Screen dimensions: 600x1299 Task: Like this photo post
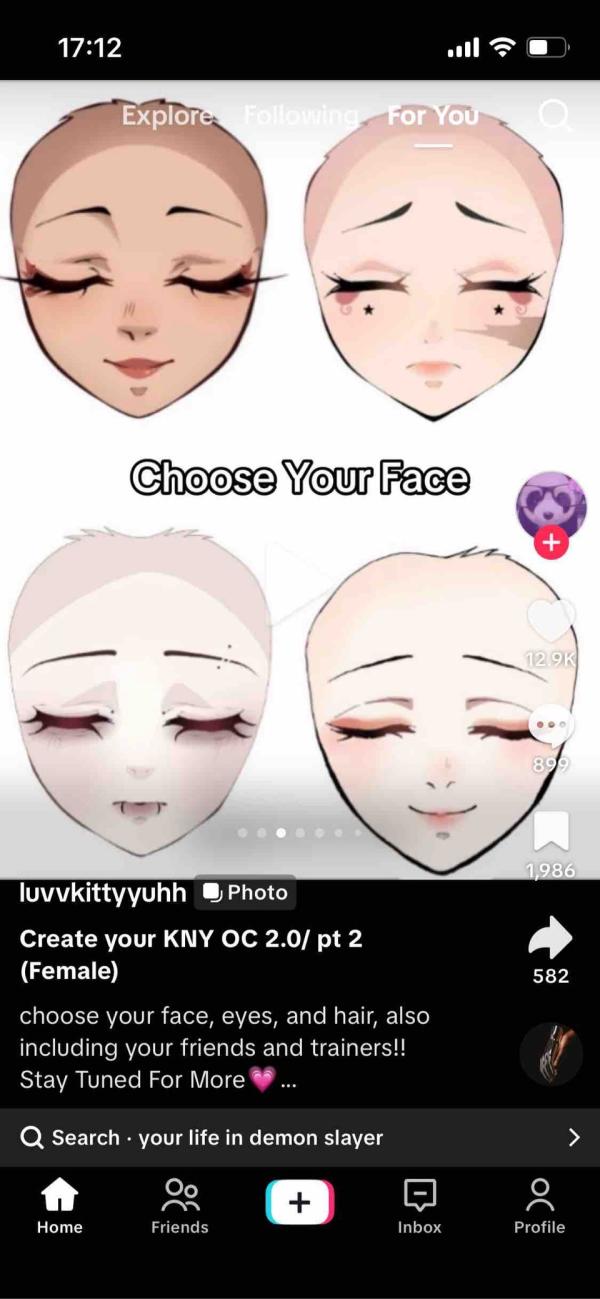(x=551, y=622)
